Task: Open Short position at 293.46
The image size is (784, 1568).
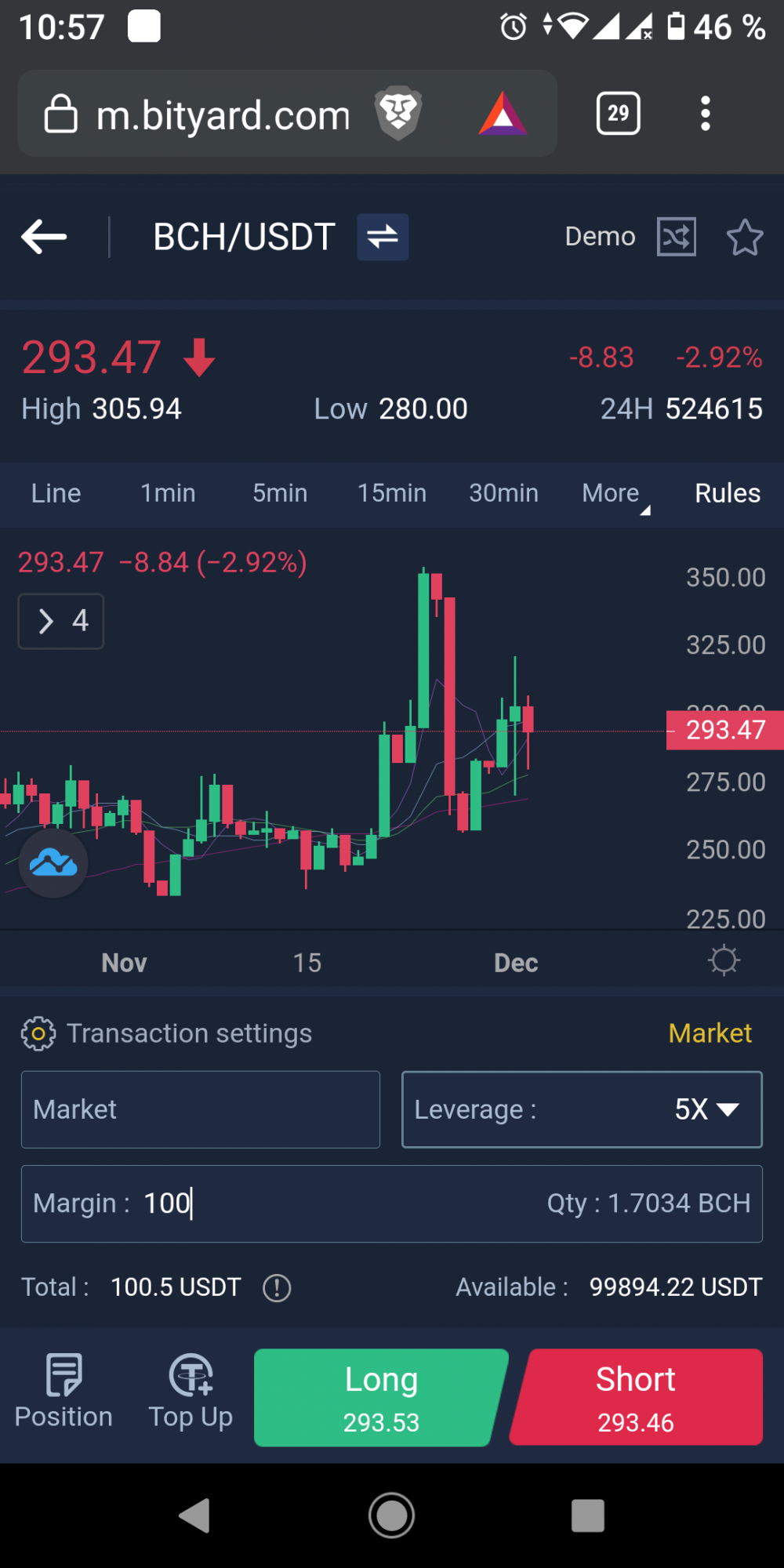Action: [636, 1397]
